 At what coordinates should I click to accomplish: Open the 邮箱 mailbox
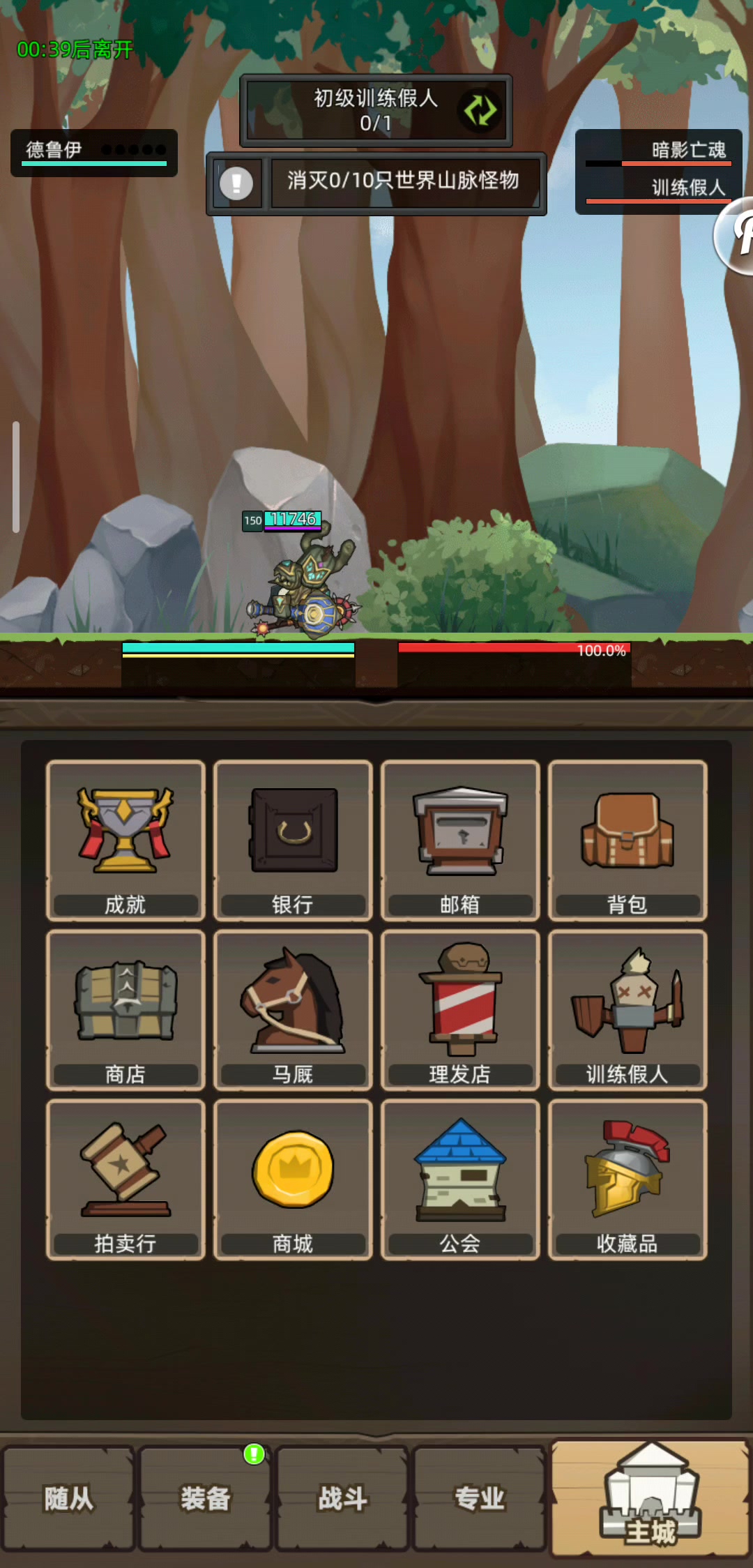[x=460, y=840]
